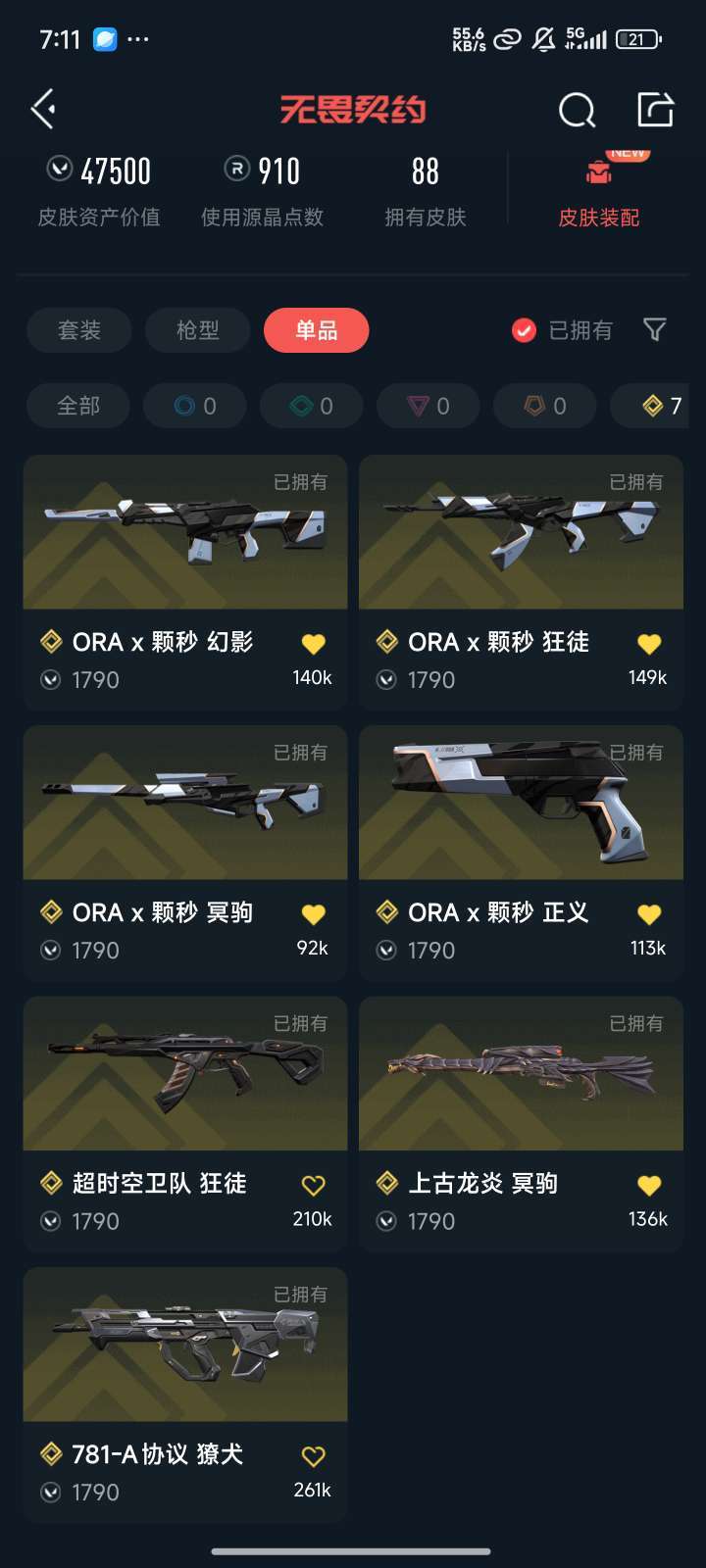Switch to the 枪型 tab
This screenshot has width=706, height=1568.
click(x=197, y=330)
